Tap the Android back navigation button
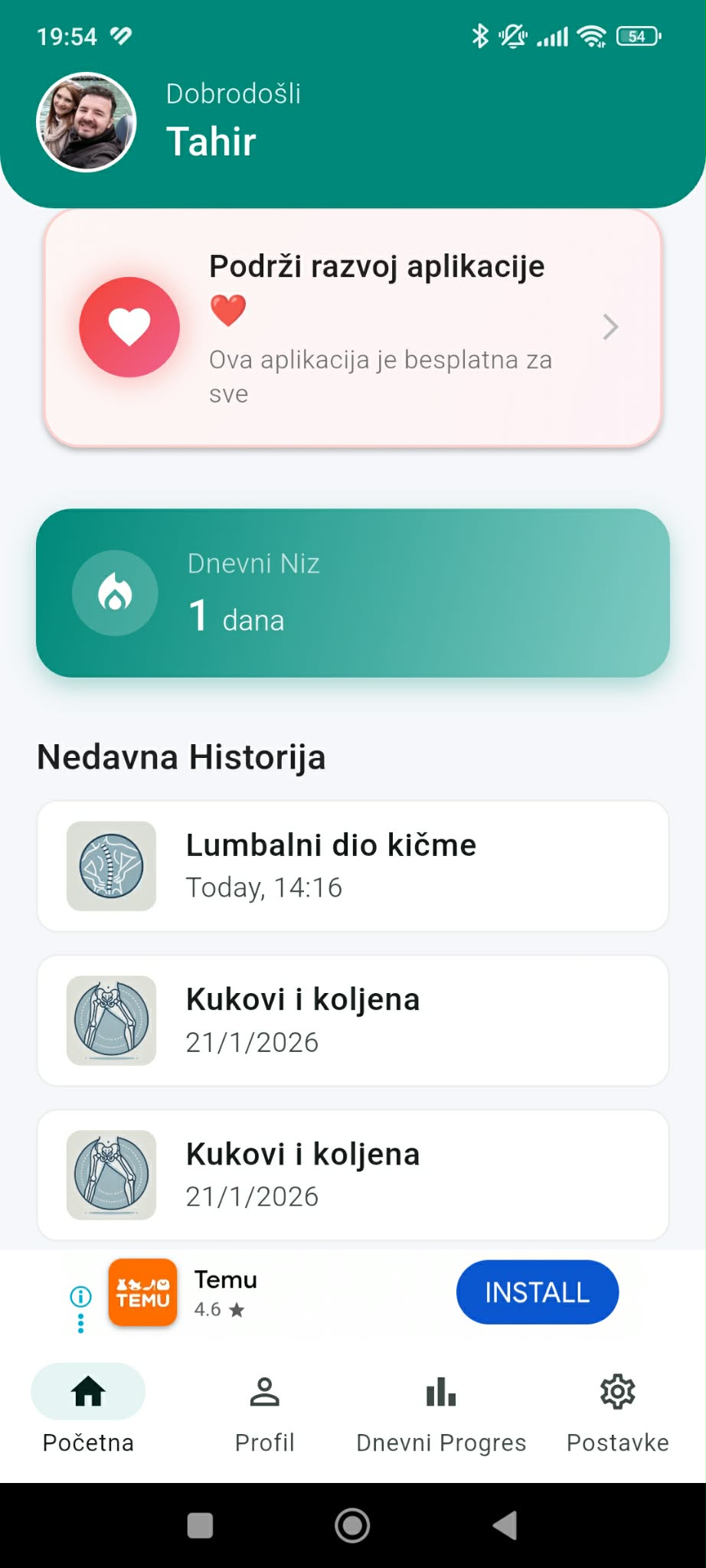The image size is (706, 1568). [x=505, y=1525]
